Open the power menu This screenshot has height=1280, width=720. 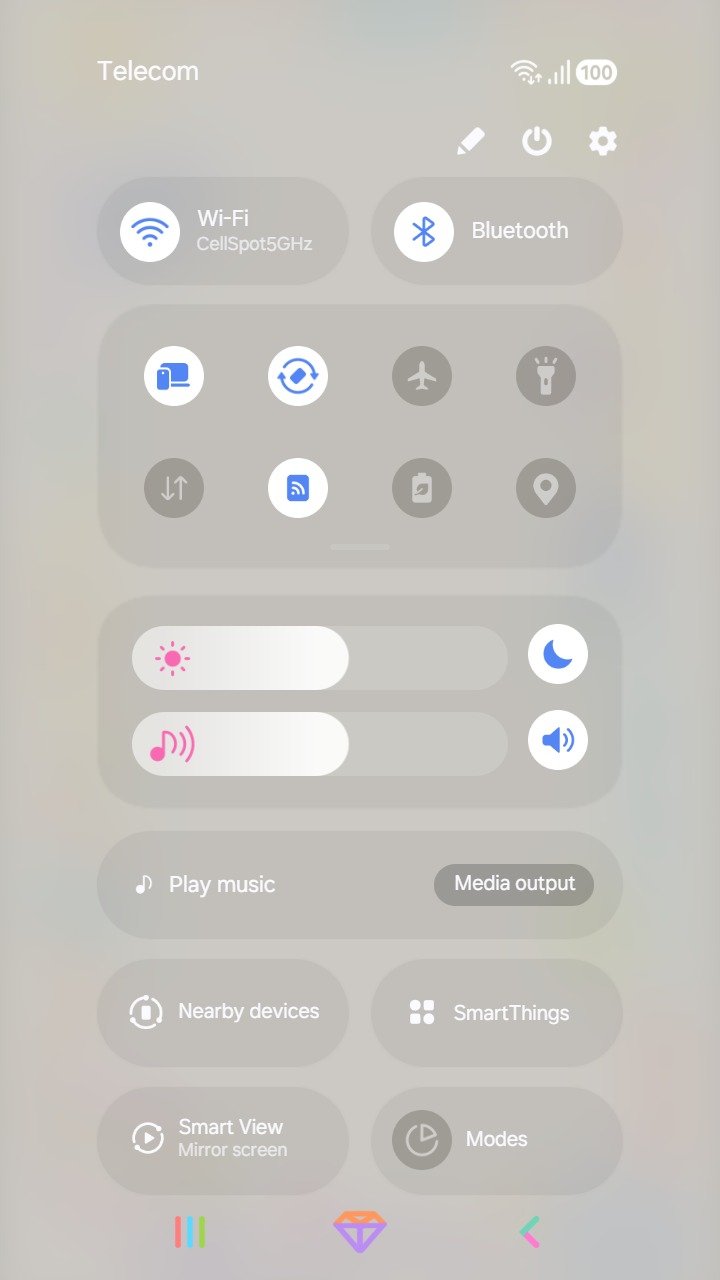coord(537,141)
